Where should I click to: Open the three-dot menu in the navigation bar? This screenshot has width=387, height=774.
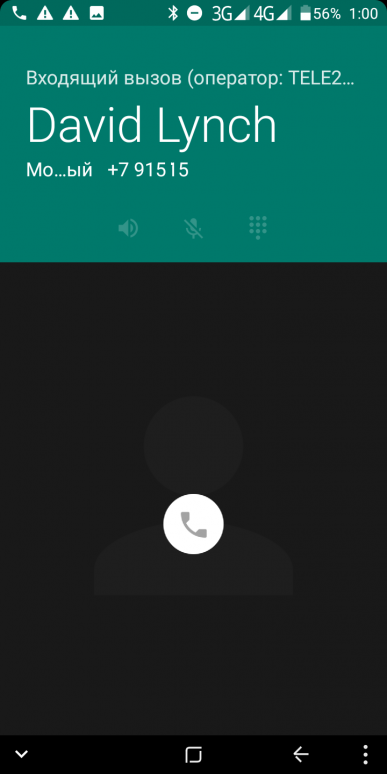pos(365,754)
